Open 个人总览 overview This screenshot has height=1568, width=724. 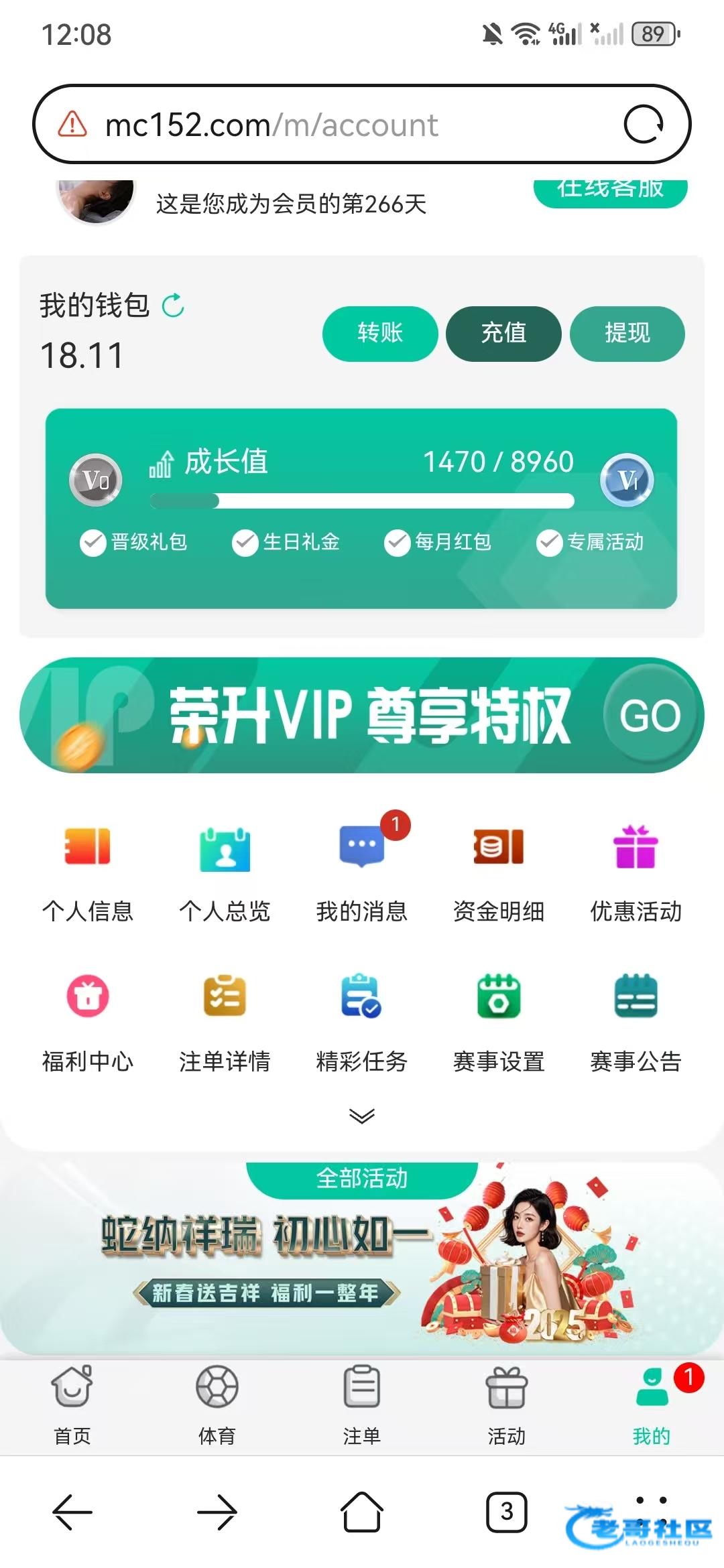coord(225,871)
